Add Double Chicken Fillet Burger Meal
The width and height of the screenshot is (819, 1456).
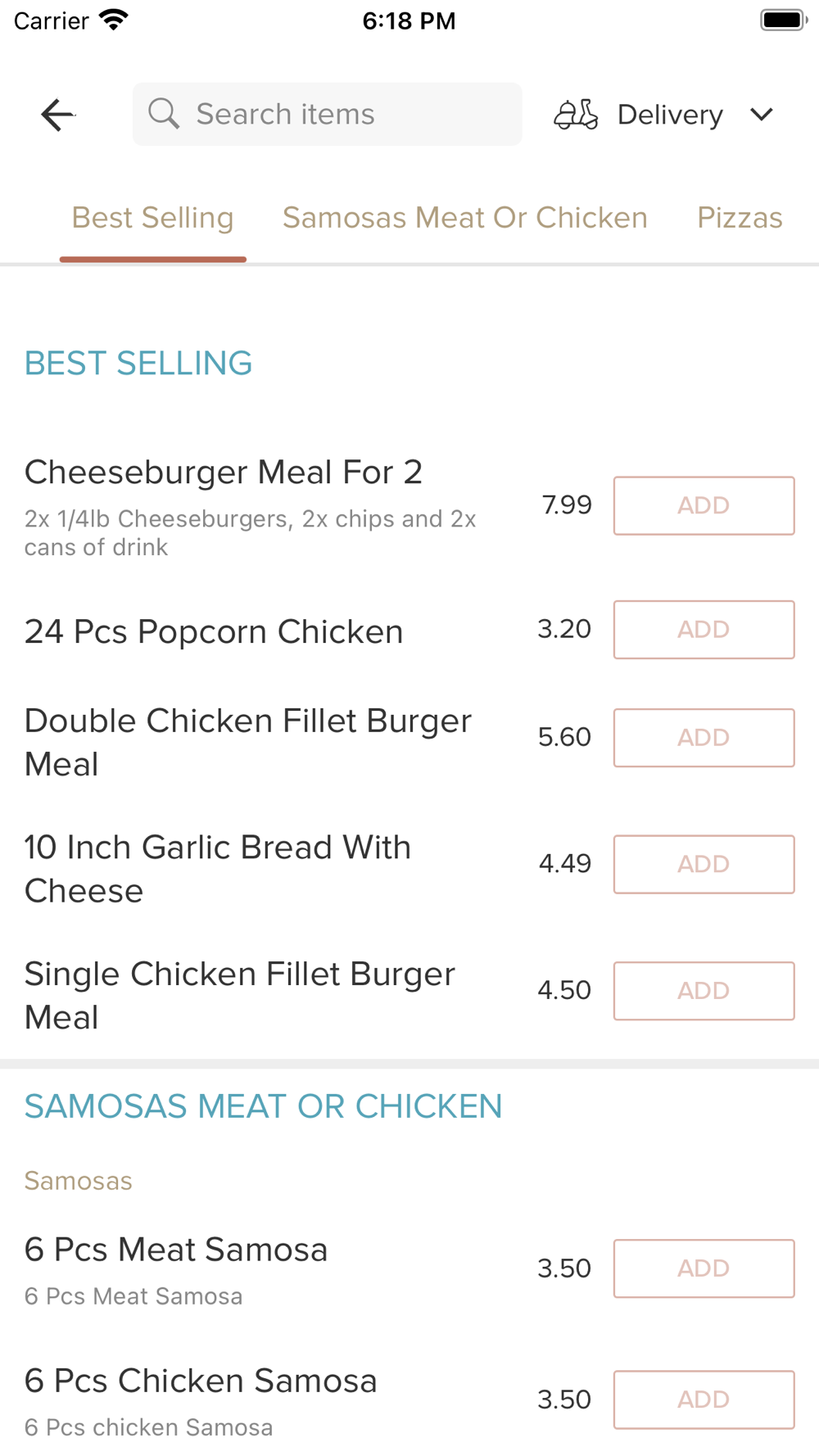click(704, 738)
